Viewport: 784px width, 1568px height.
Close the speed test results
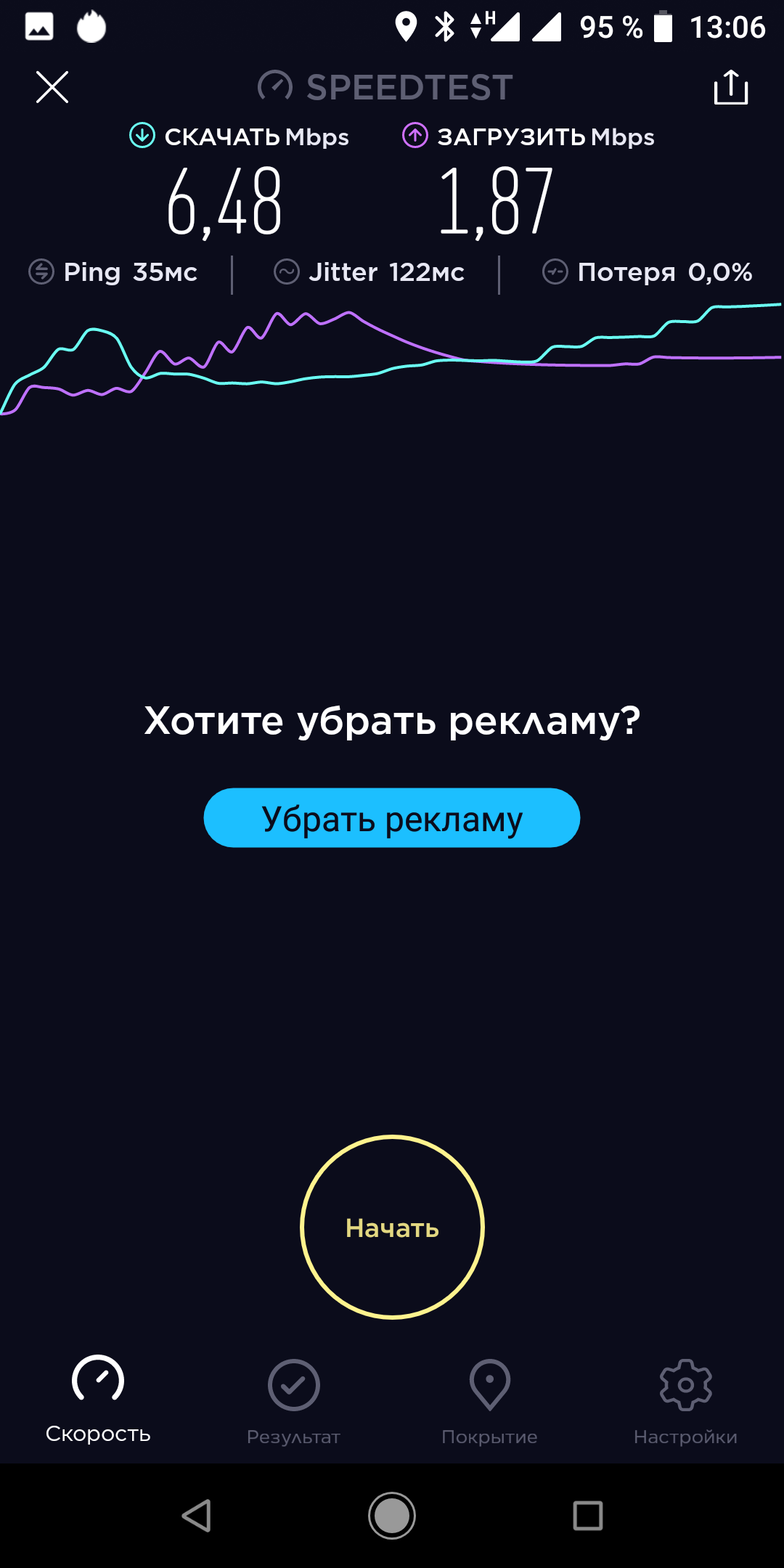click(x=52, y=88)
